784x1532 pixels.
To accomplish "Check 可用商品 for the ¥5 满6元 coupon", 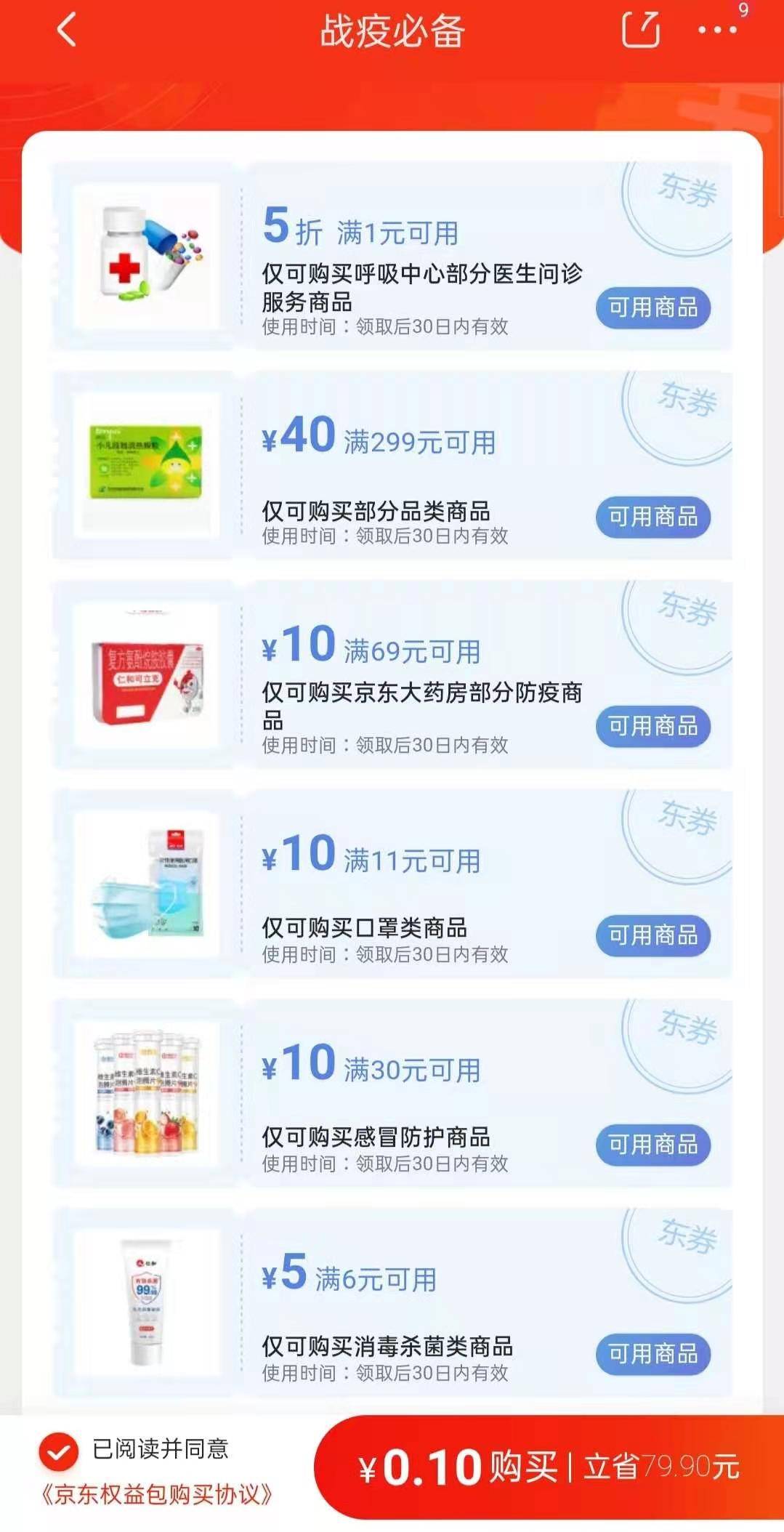I will (x=652, y=1354).
